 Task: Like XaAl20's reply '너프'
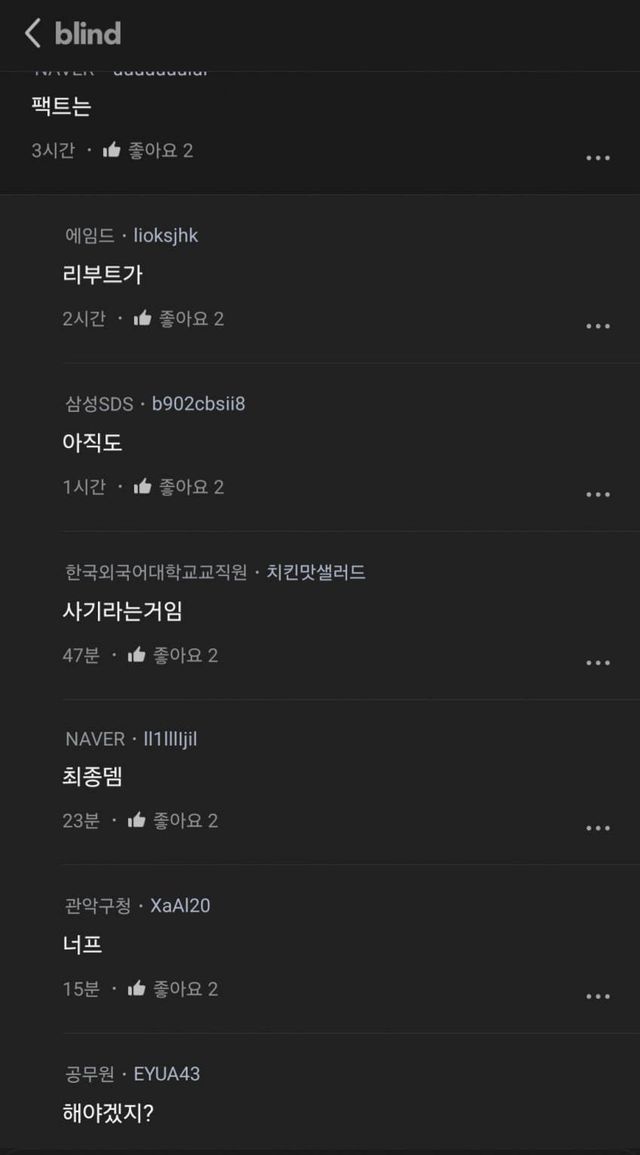(x=137, y=989)
